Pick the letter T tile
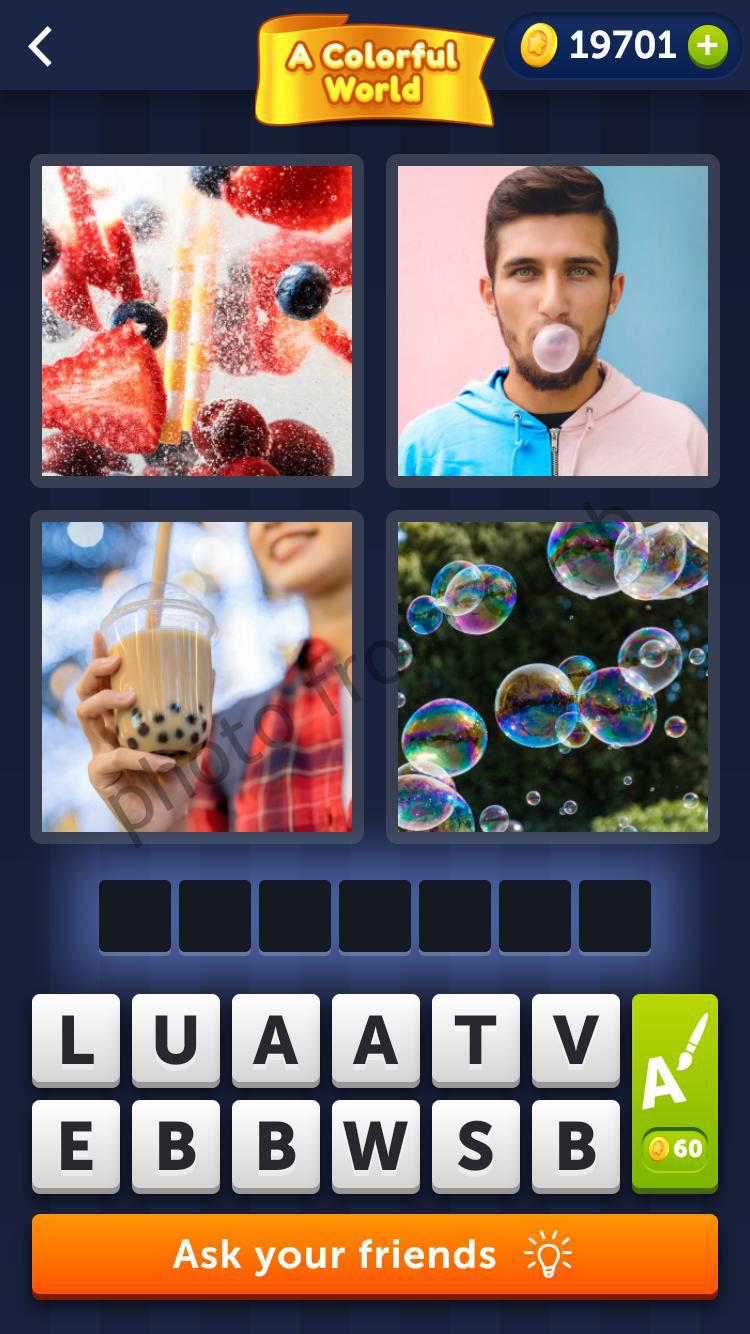Image resolution: width=750 pixels, height=1334 pixels. (x=476, y=1040)
